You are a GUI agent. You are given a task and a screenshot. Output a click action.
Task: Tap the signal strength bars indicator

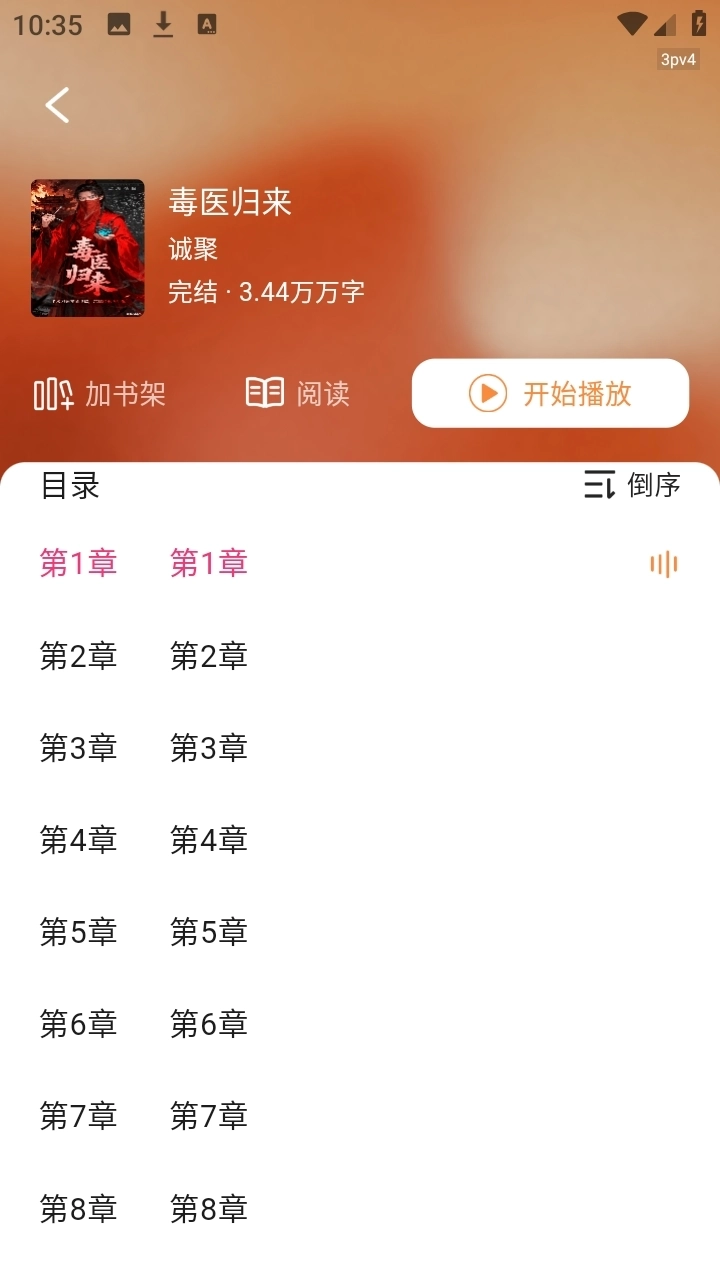point(667,24)
